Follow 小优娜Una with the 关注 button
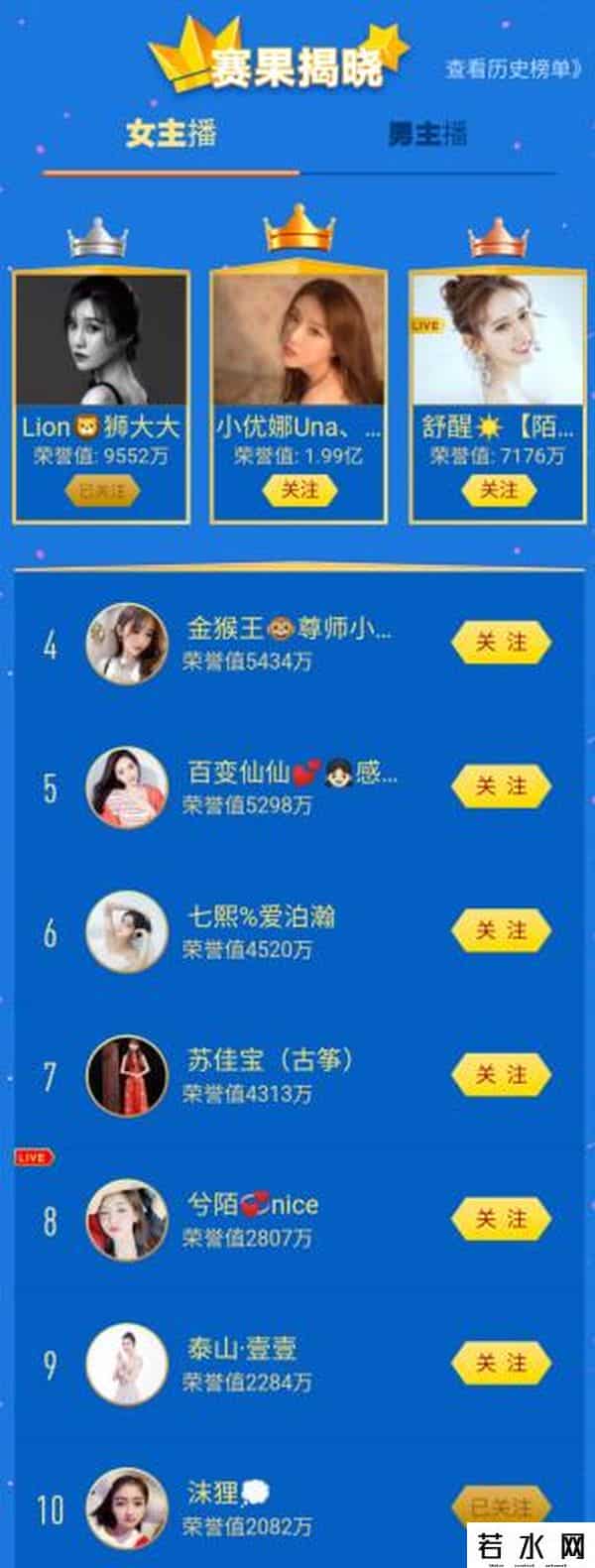Screen dimensions: 595x1568 299,490
